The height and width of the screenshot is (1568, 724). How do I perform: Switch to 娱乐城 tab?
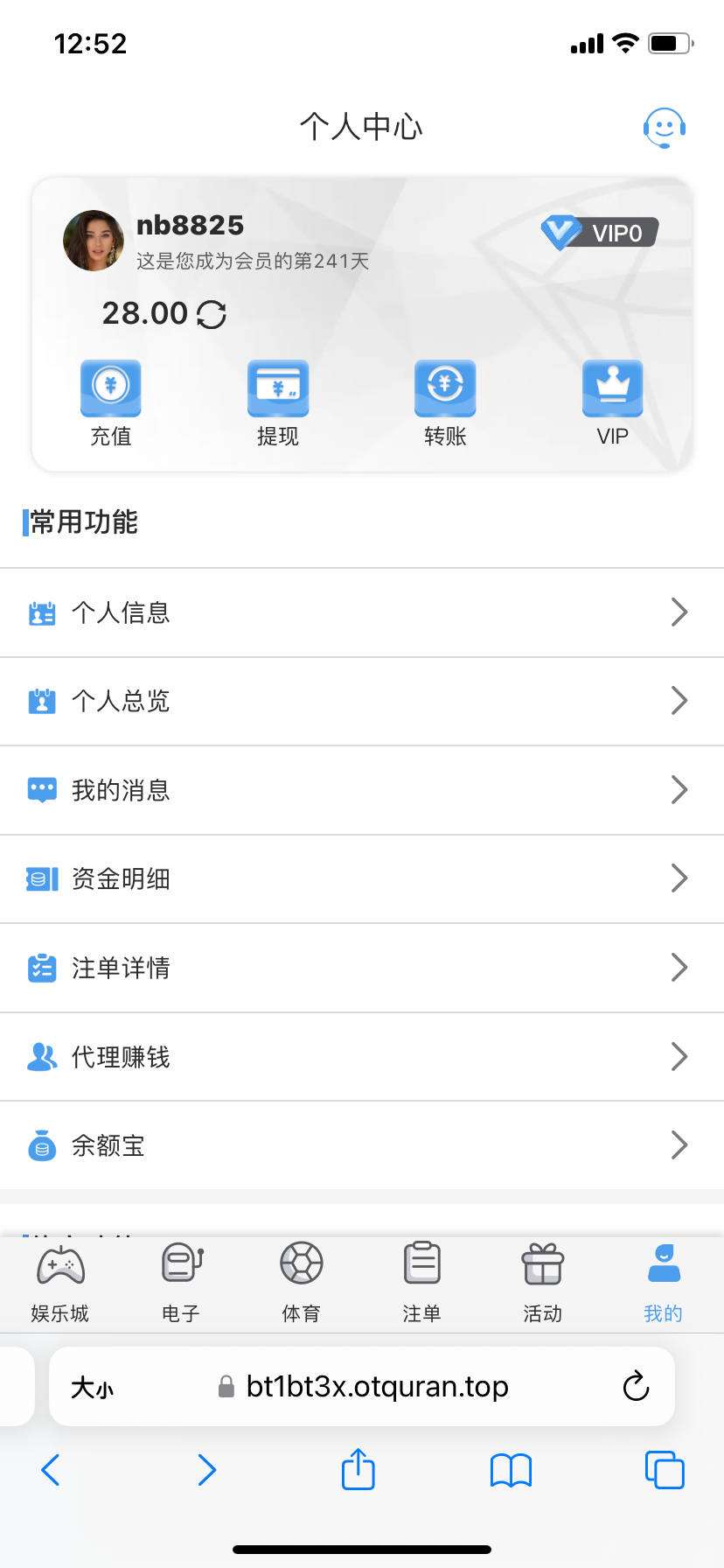pyautogui.click(x=60, y=1283)
